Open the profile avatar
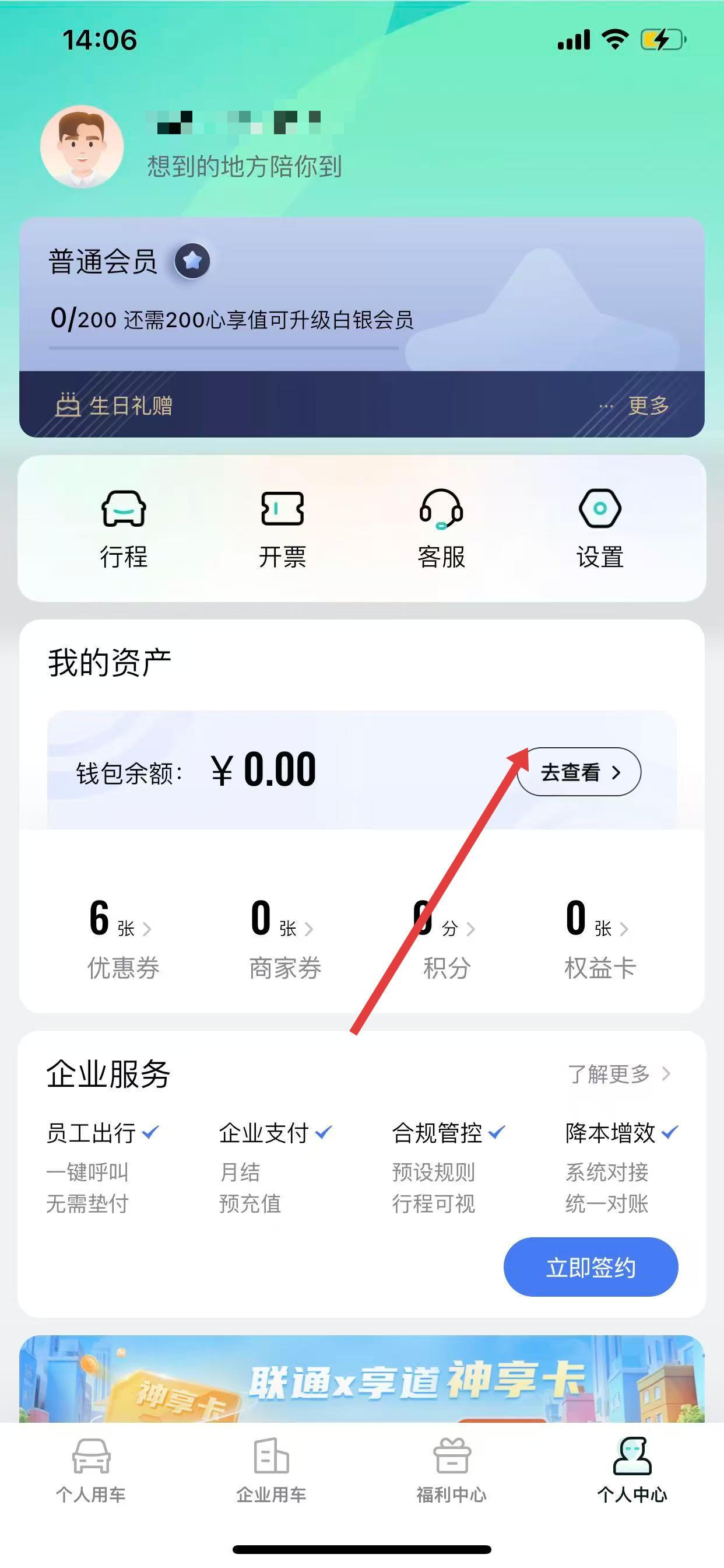 pos(82,146)
